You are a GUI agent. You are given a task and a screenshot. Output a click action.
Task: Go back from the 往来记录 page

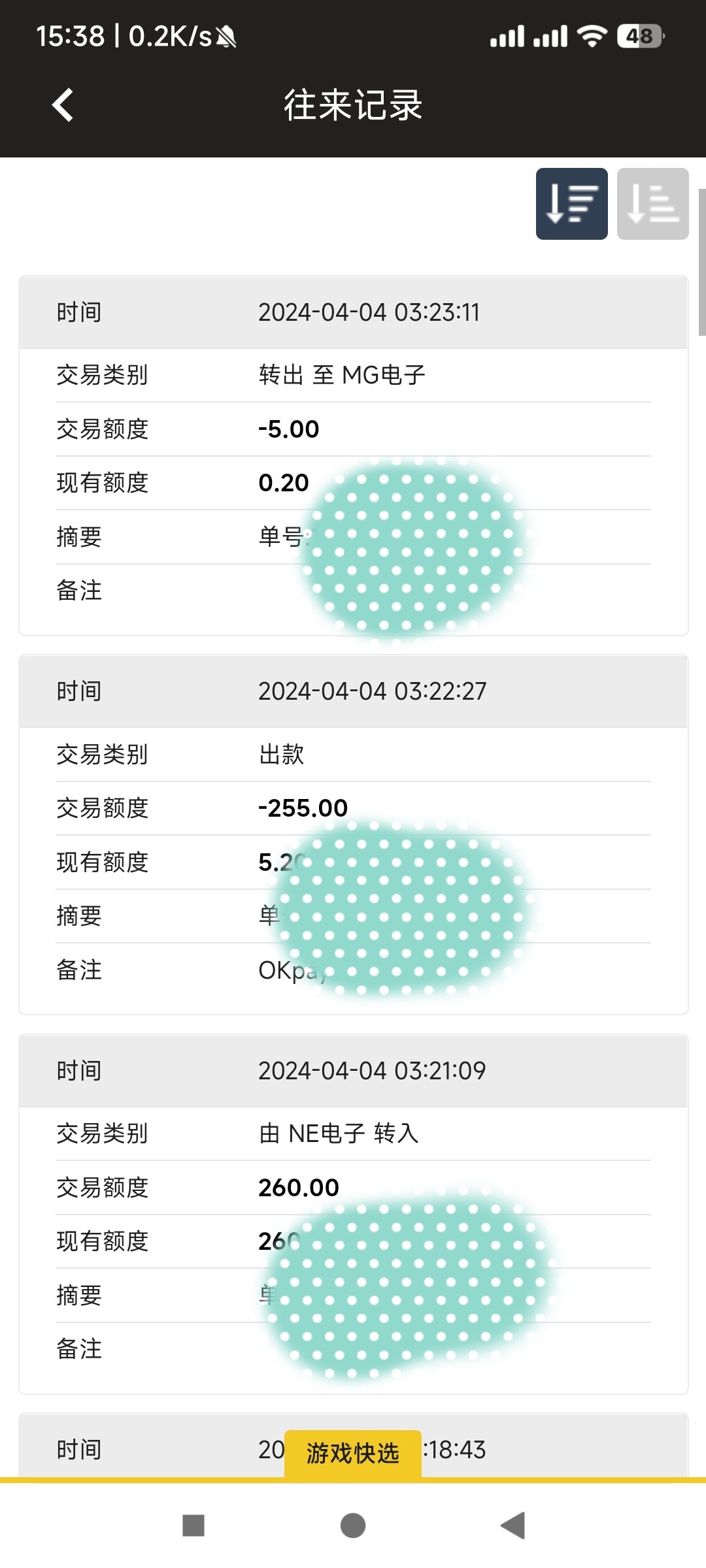(x=63, y=105)
